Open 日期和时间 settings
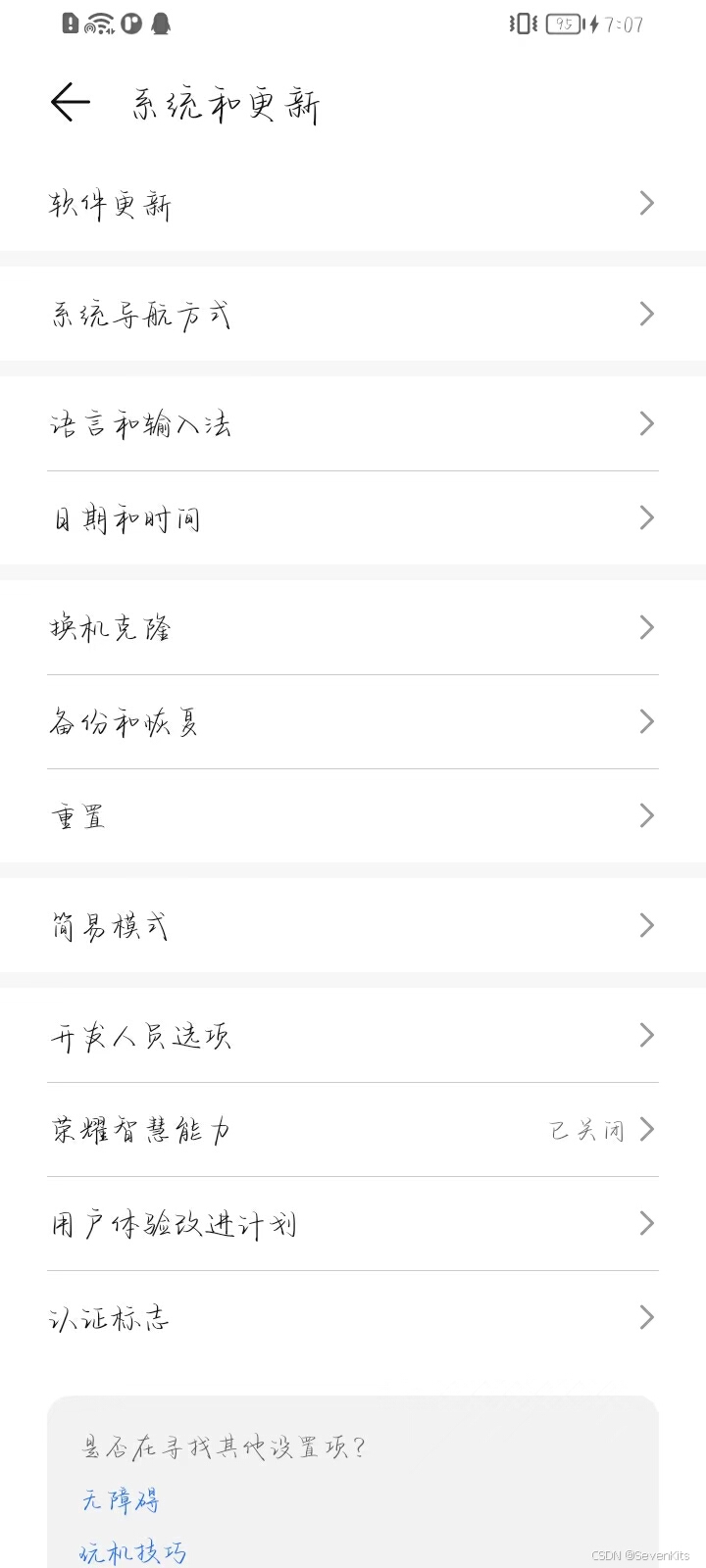 353,517
